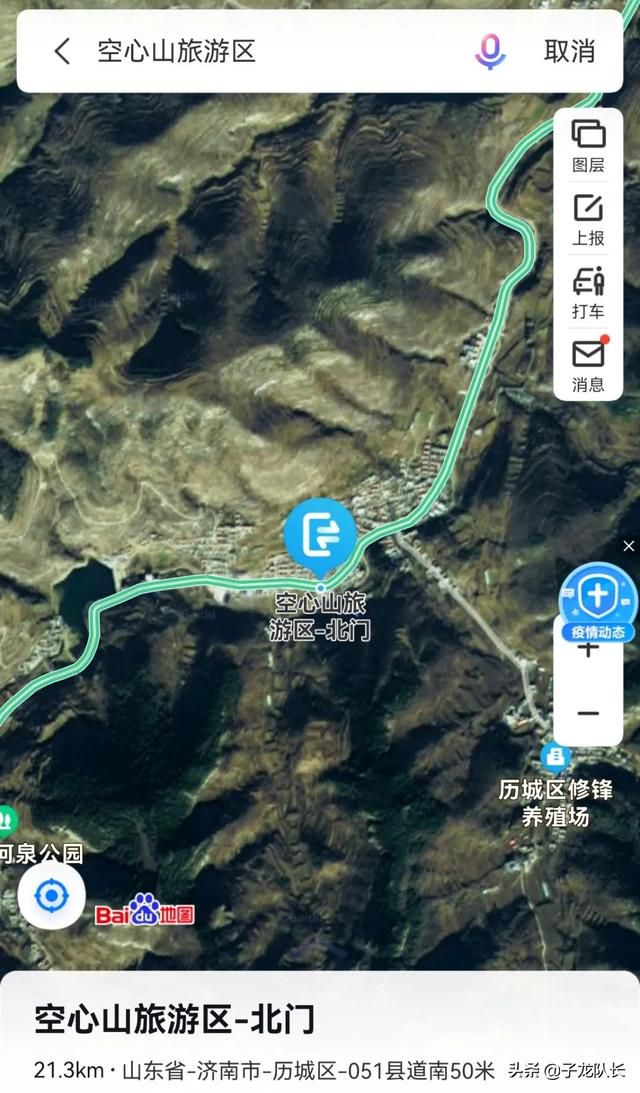The width and height of the screenshot is (640, 1093).
Task: Edit the search text 空心山旅游区
Action: pos(176,52)
